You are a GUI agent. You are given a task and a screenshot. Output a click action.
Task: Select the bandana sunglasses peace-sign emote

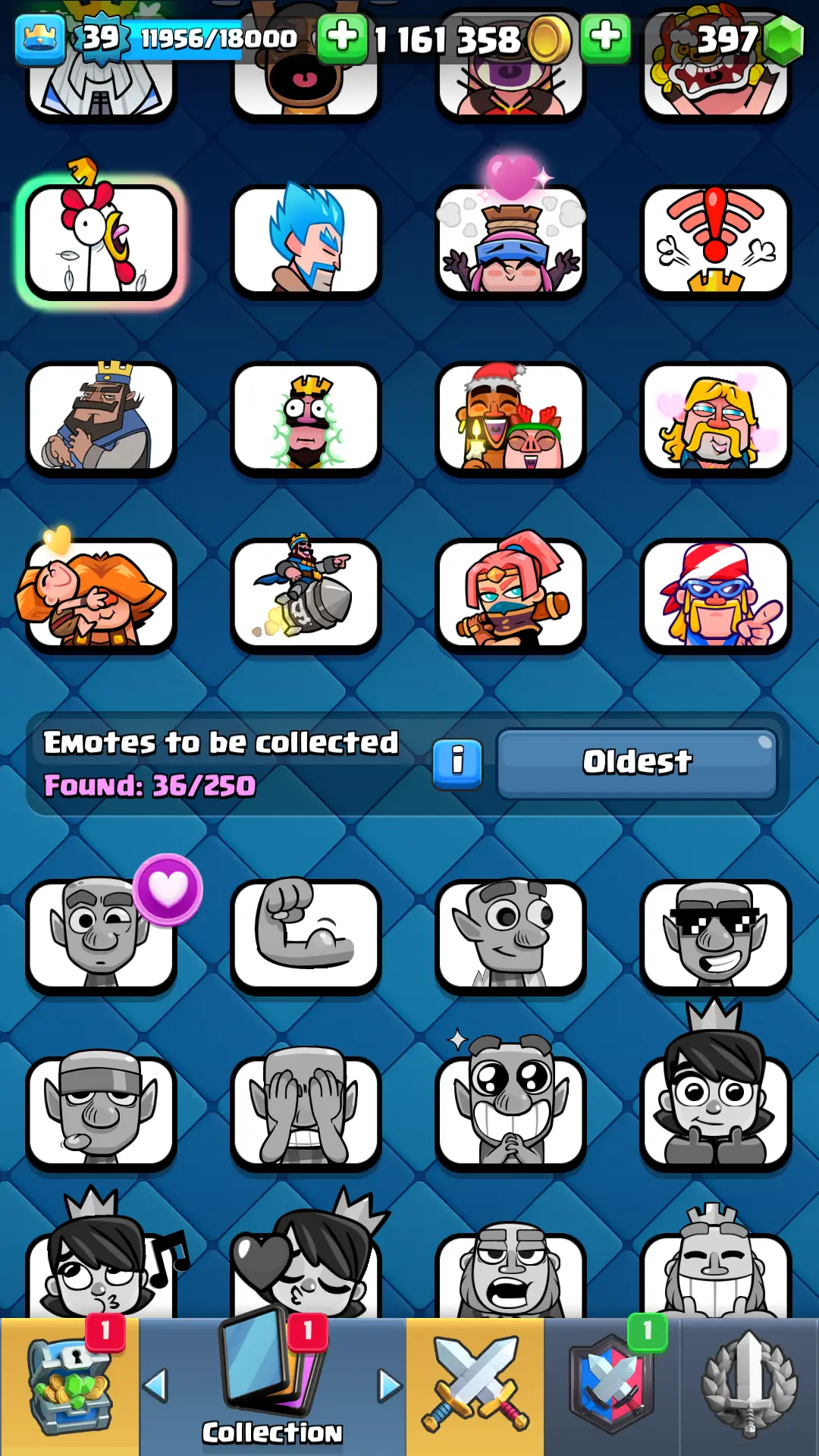point(715,595)
